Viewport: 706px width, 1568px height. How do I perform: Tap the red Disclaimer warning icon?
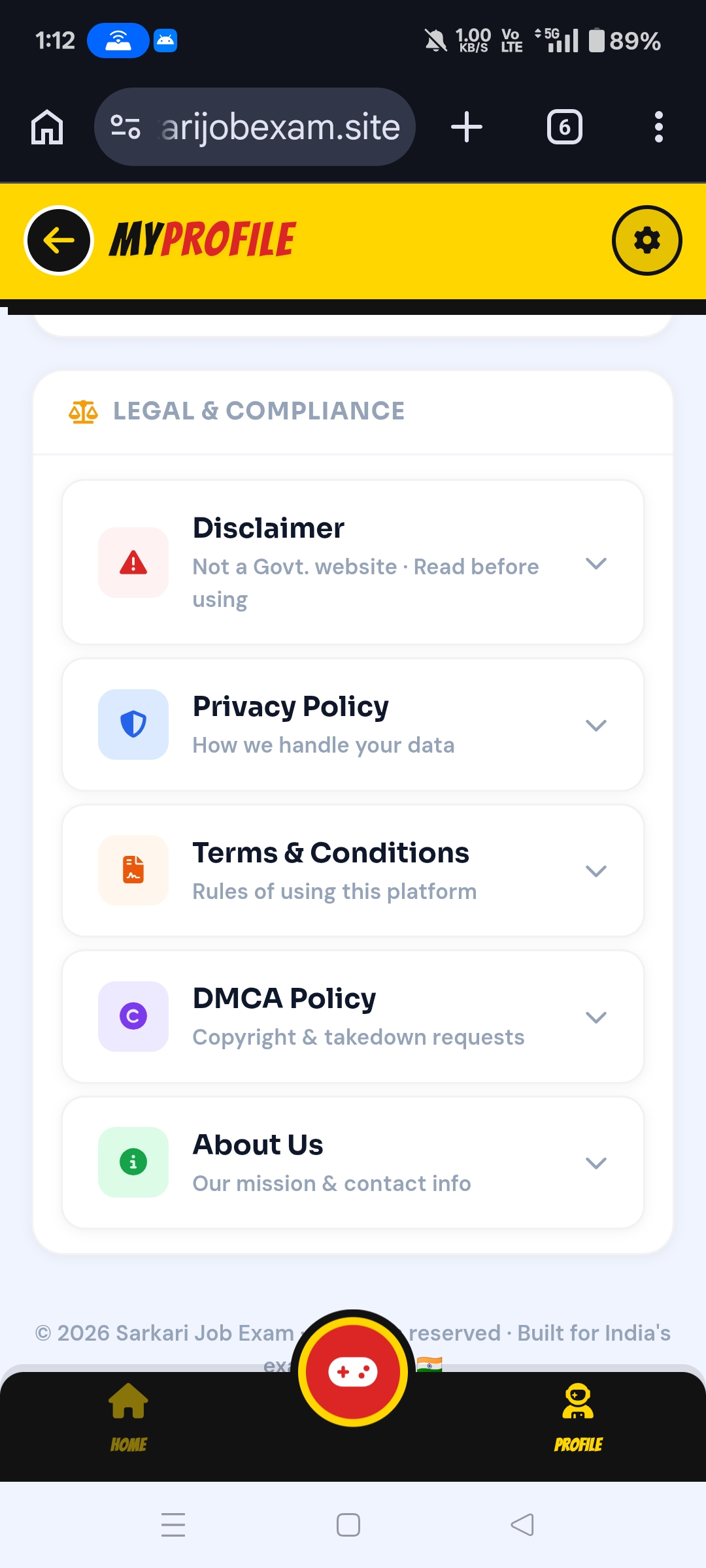133,562
